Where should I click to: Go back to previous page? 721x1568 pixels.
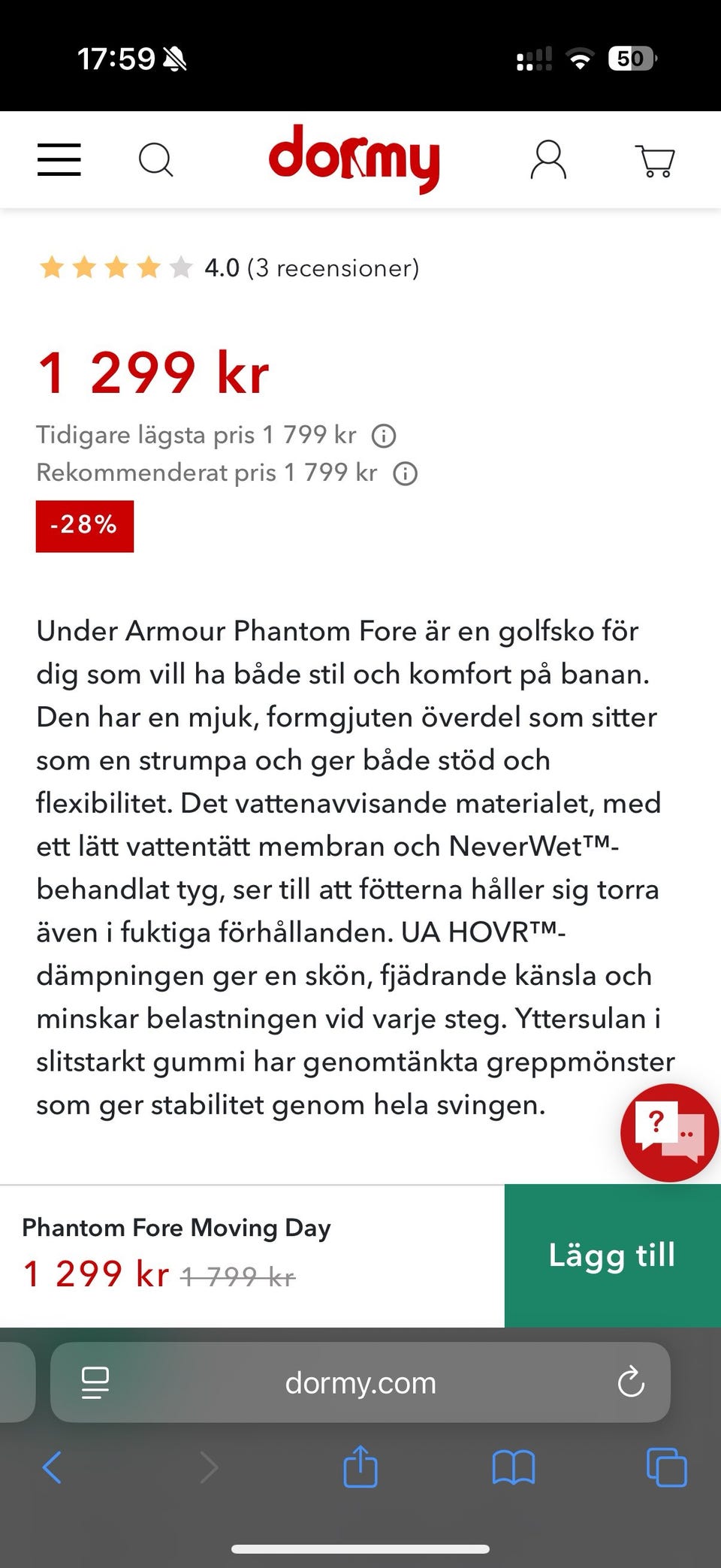(52, 1467)
